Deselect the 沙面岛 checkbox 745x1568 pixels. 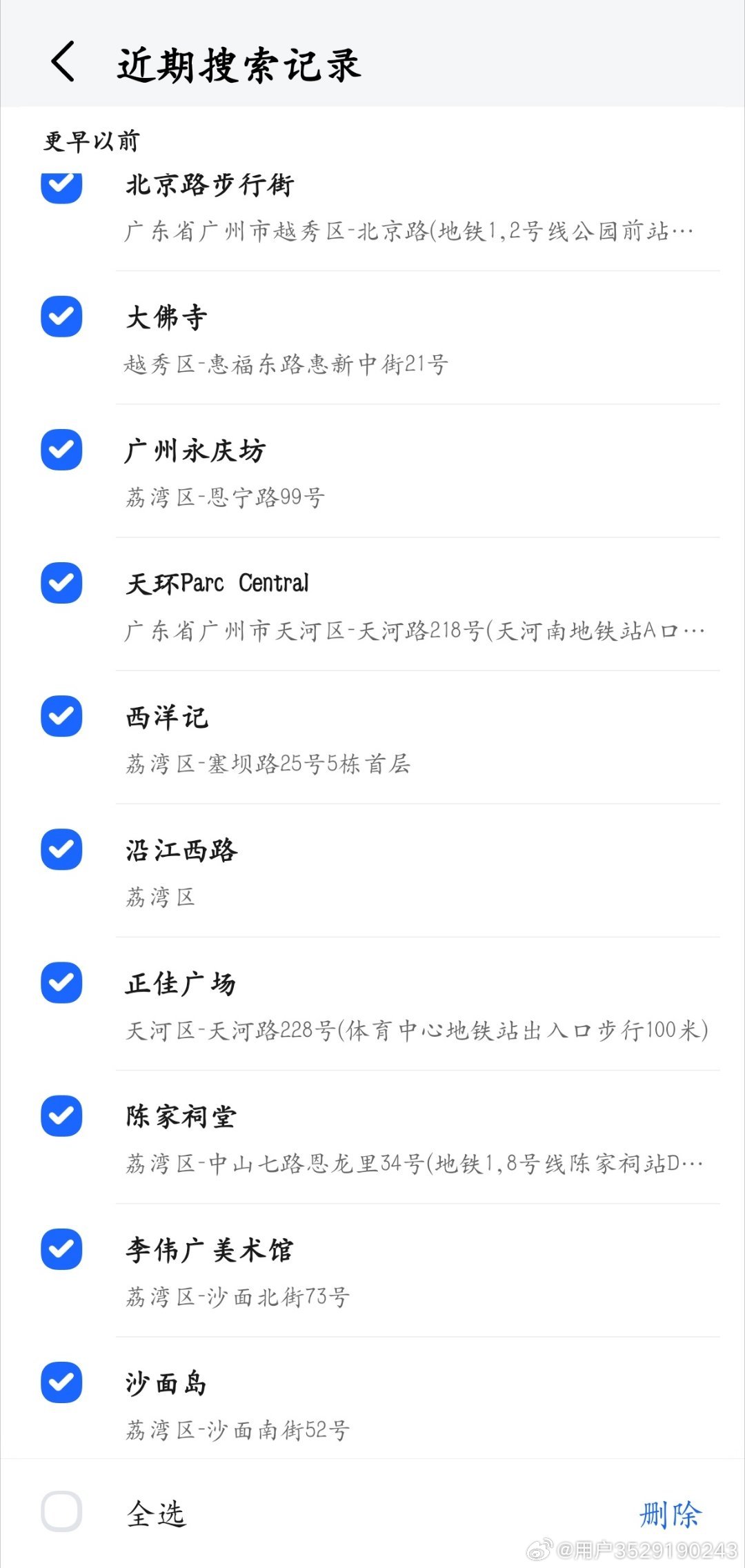pos(61,1382)
